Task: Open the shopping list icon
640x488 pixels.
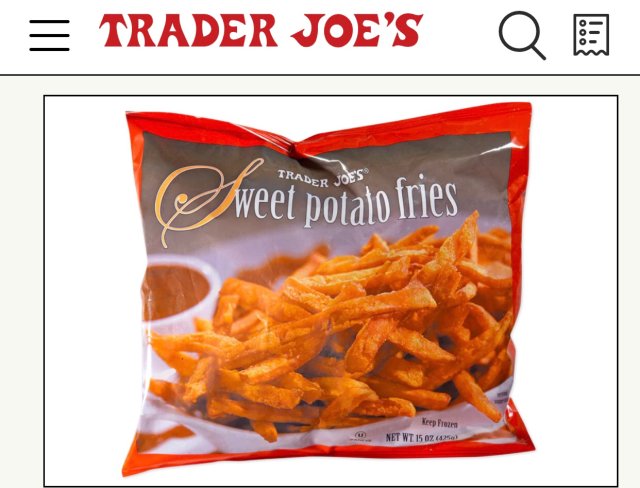Action: click(x=591, y=35)
